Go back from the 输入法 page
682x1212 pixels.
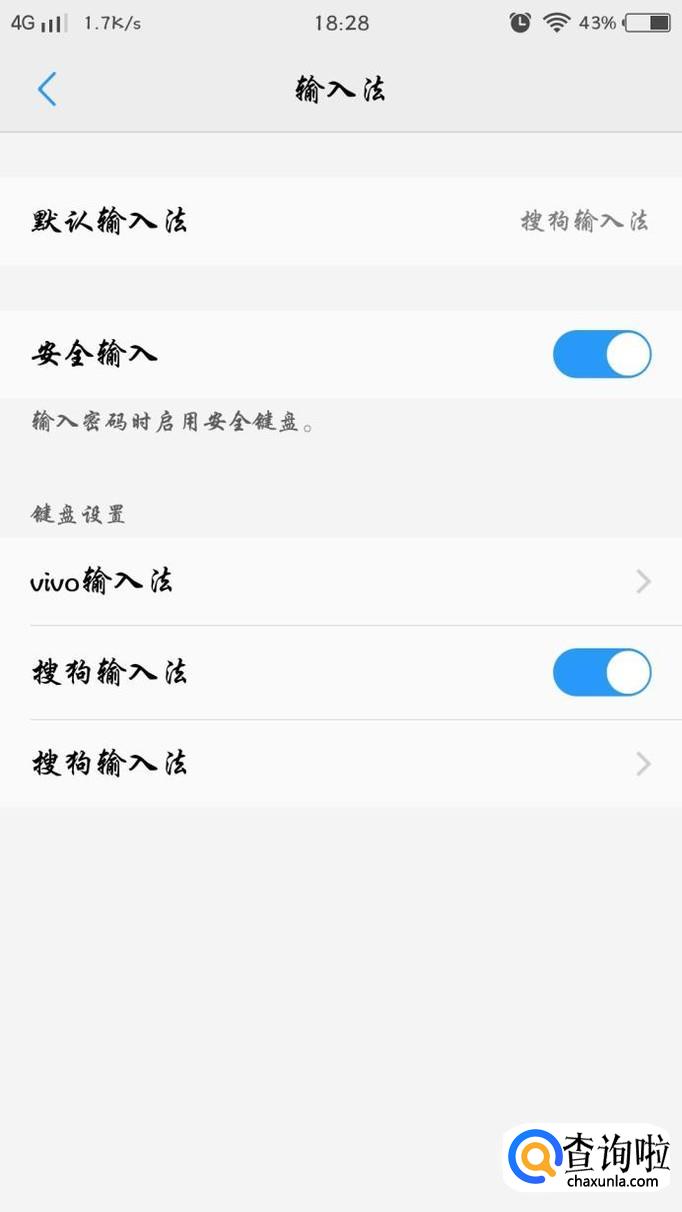(47, 90)
